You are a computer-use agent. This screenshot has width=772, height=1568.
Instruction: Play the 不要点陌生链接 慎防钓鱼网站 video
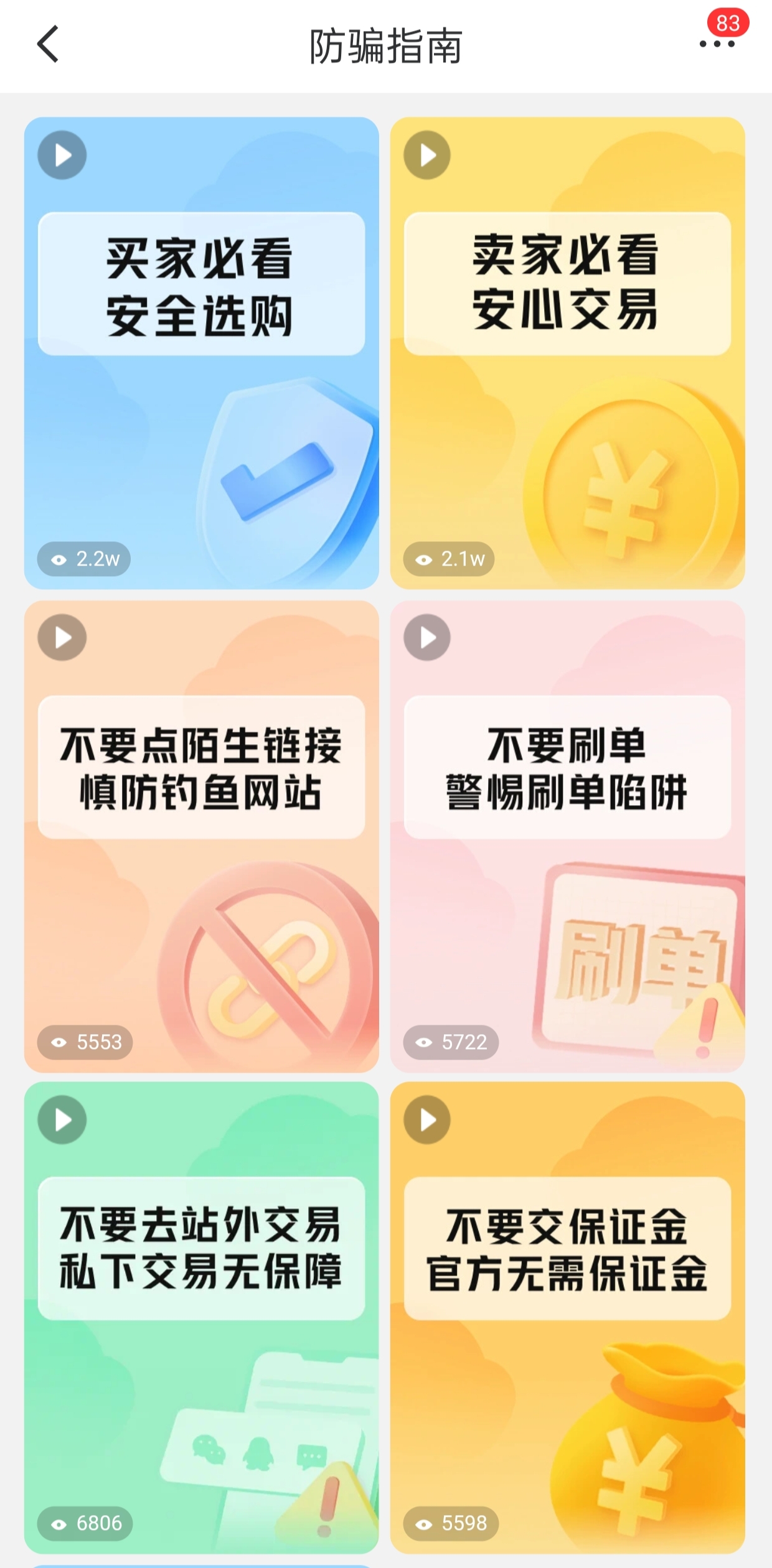tap(201, 836)
